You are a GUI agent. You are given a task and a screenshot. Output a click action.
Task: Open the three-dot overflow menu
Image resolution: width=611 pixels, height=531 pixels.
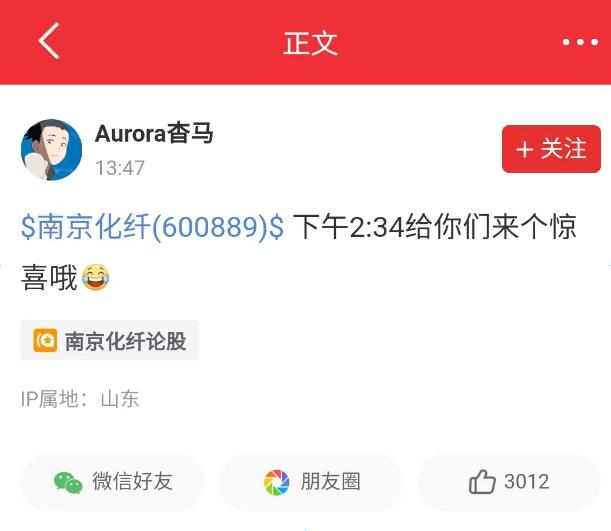coord(579,42)
